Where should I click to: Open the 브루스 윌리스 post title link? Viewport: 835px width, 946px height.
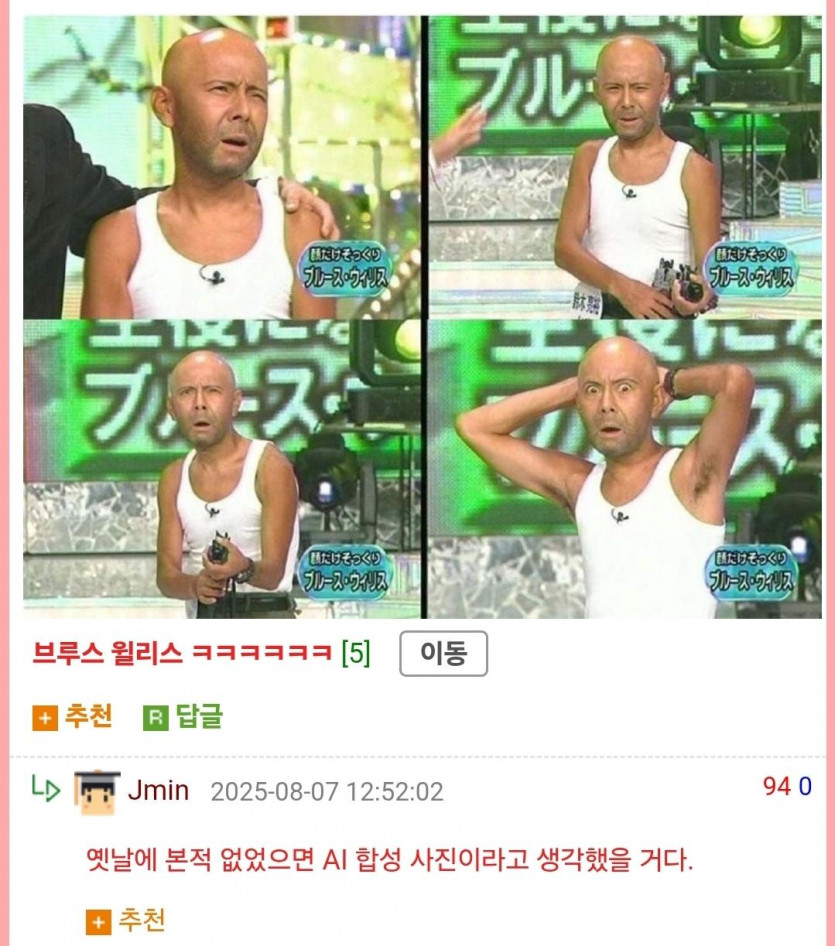click(x=182, y=654)
